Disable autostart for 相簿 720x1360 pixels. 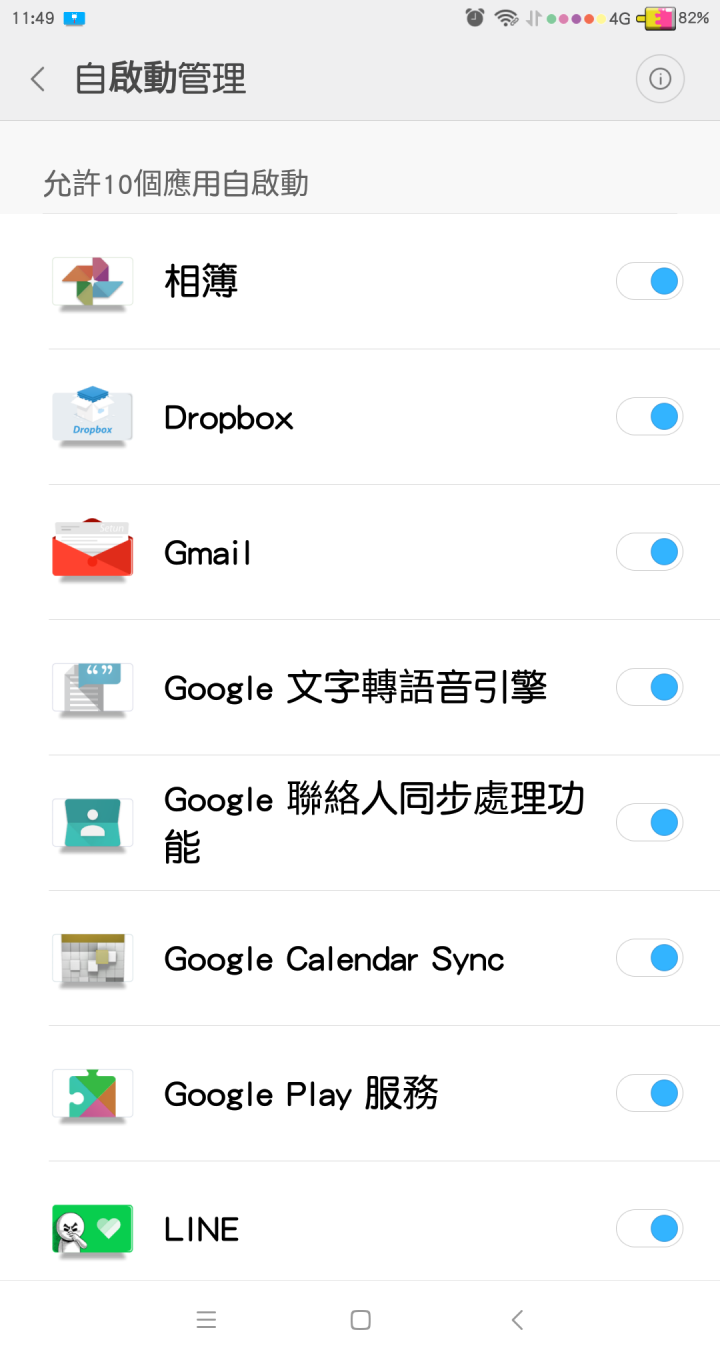click(649, 282)
